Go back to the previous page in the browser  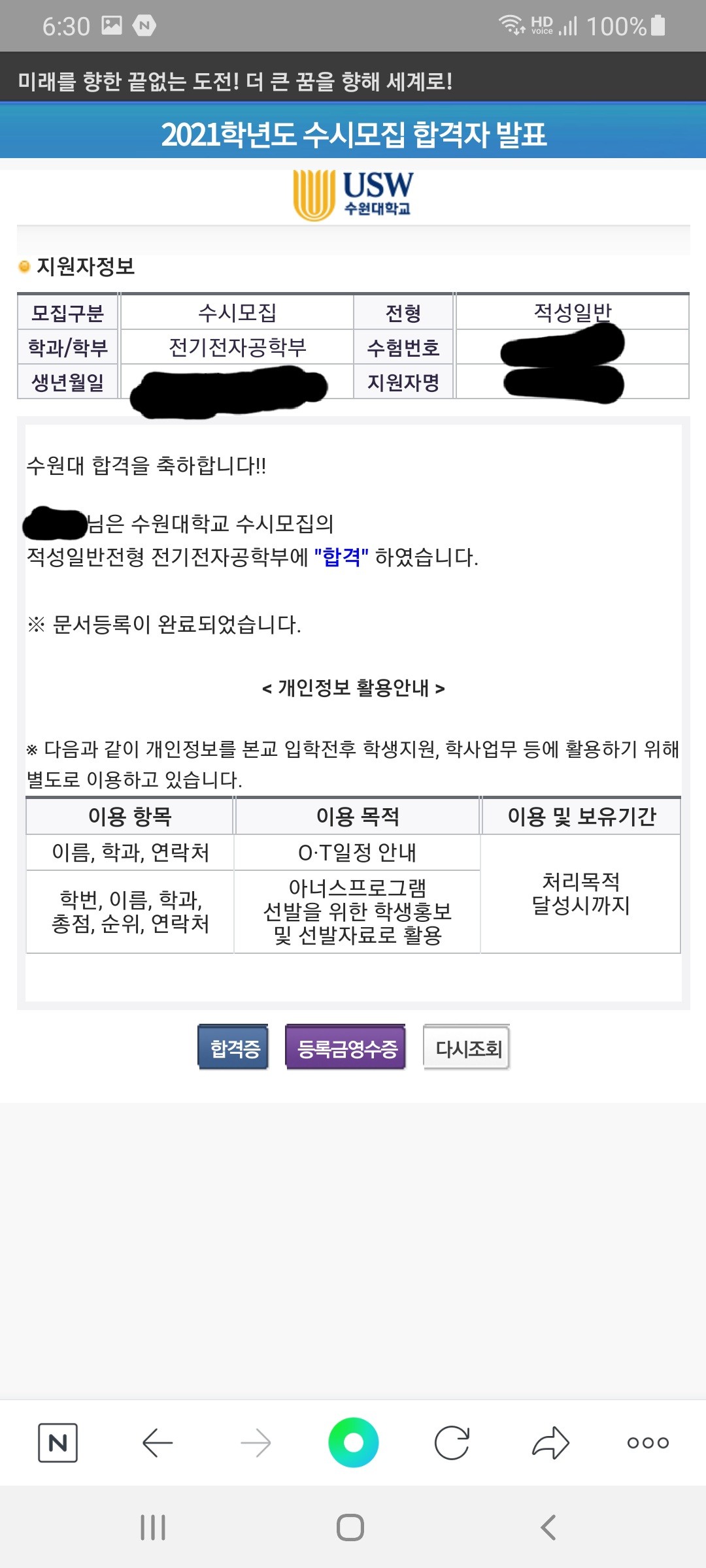click(x=157, y=1443)
